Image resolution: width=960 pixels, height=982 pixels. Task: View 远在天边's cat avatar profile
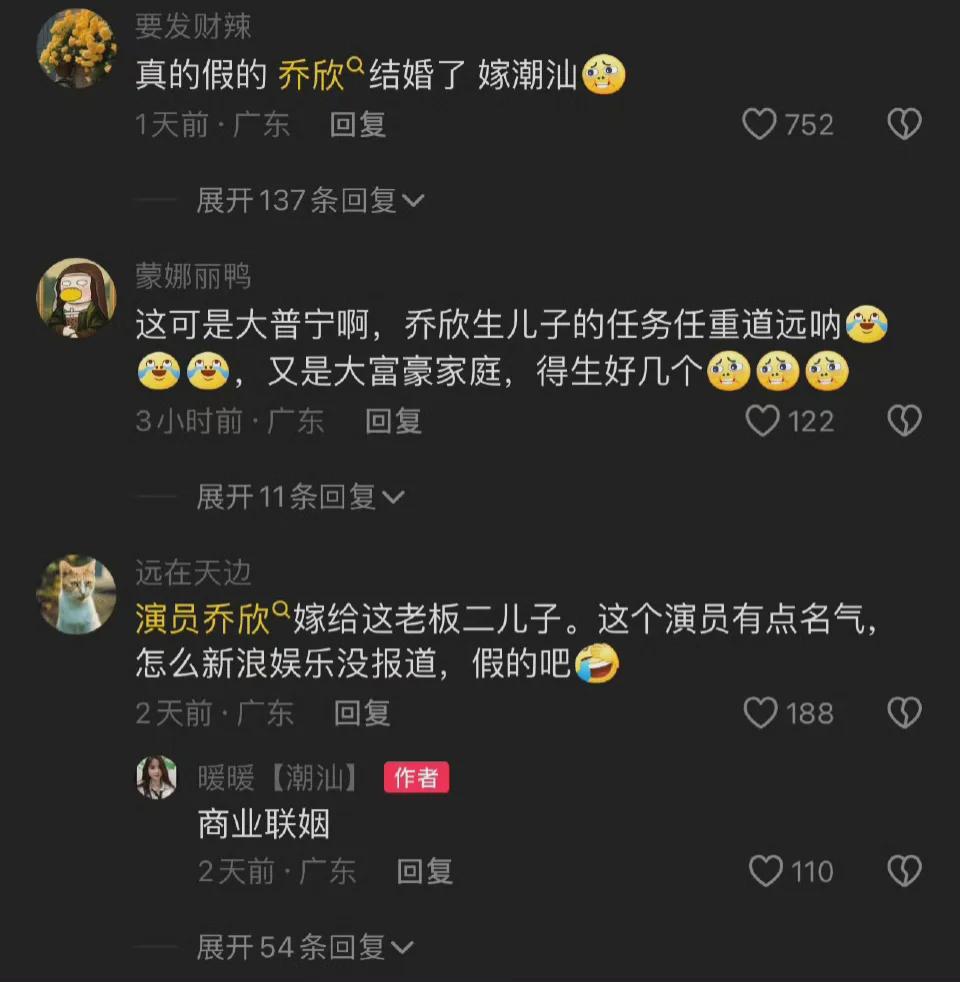tap(76, 595)
